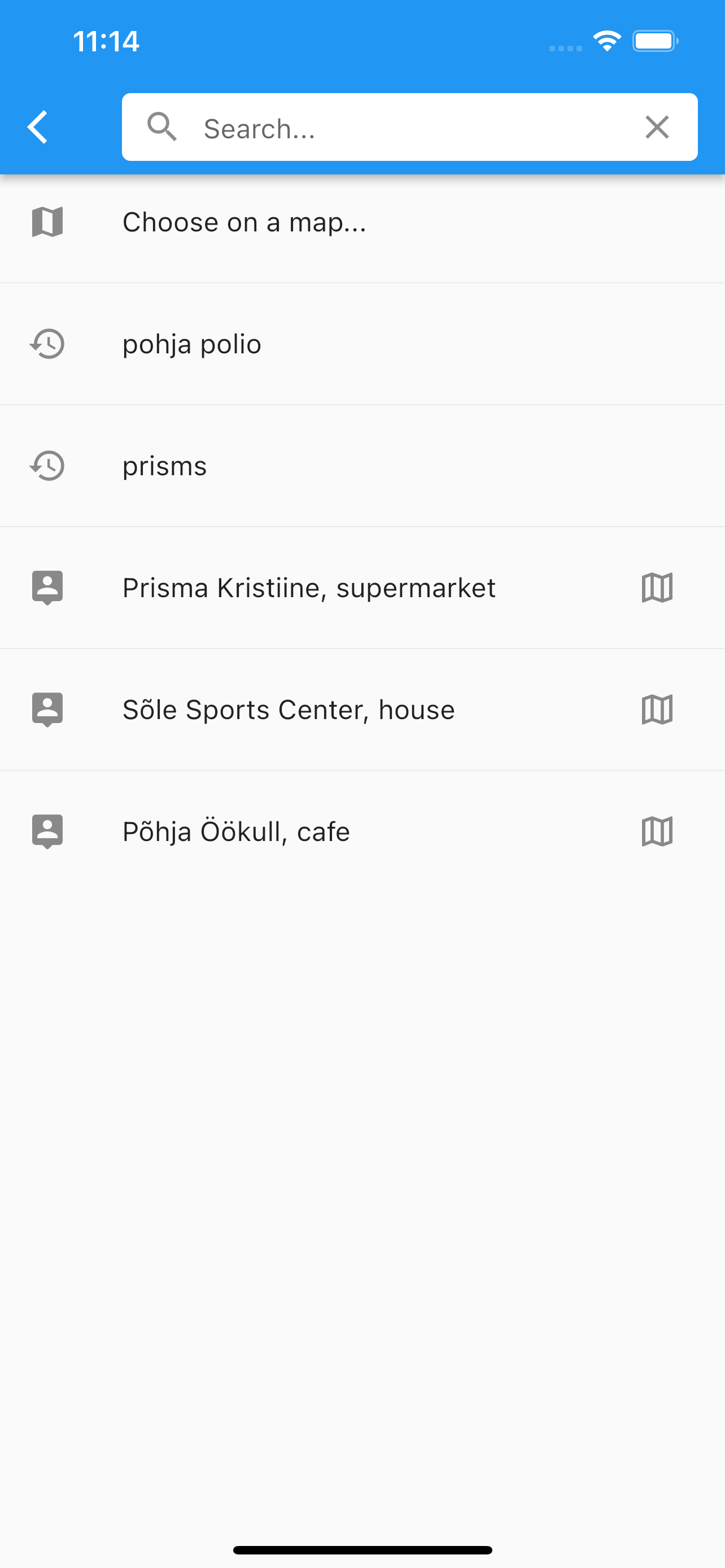Show Põhja Öökull on the map

[x=657, y=831]
